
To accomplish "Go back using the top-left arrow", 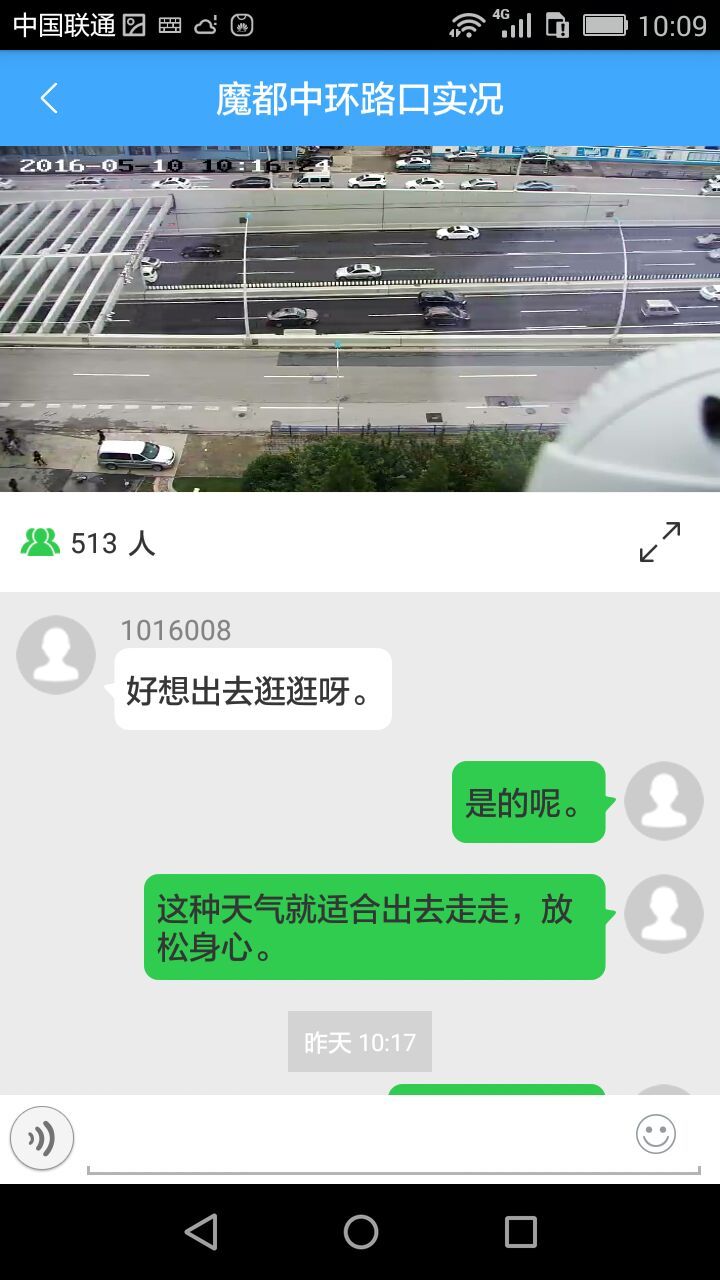I will pyautogui.click(x=48, y=98).
